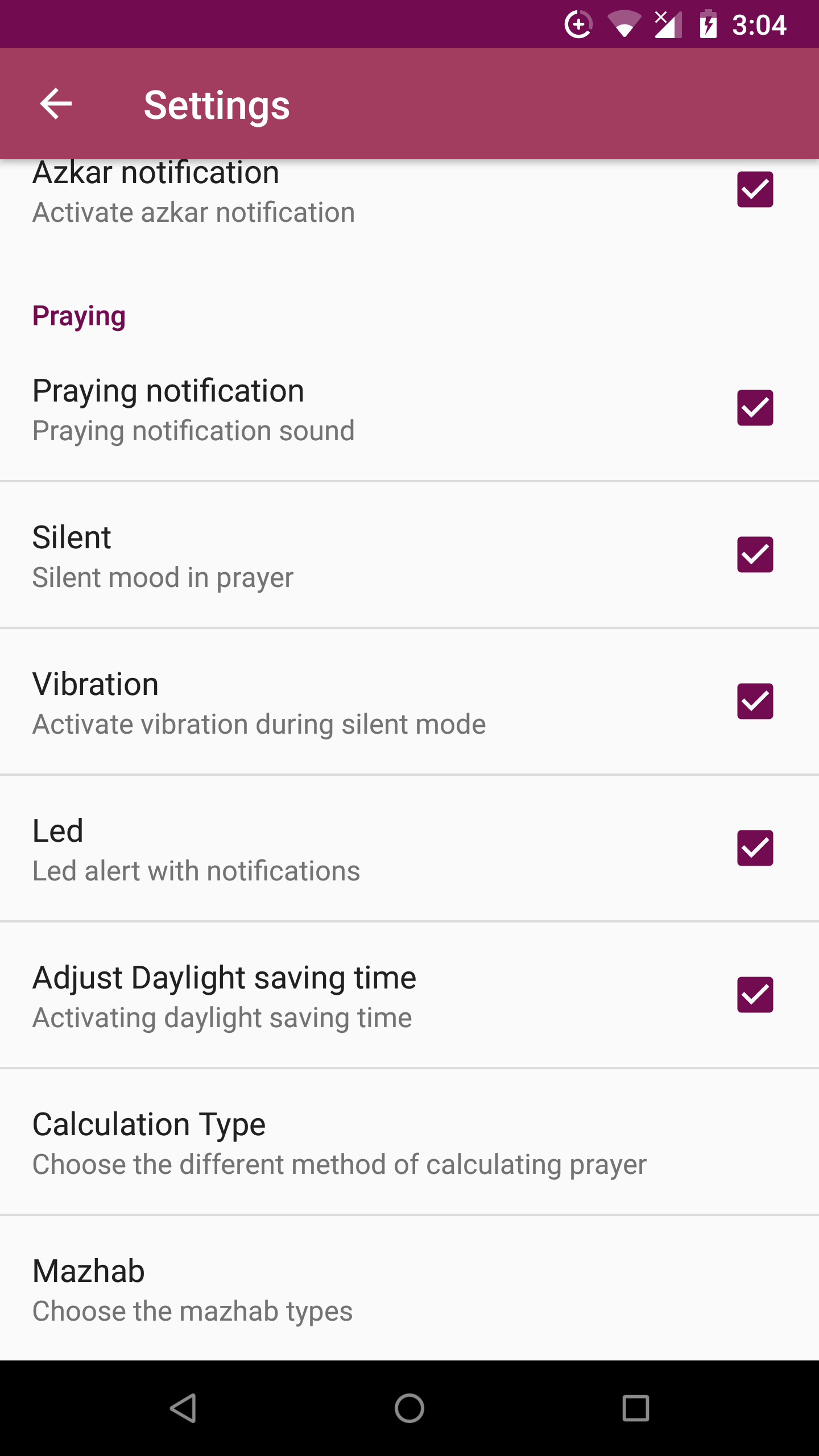This screenshot has height=1456, width=819.
Task: Open recent apps view
Action: [x=635, y=1408]
